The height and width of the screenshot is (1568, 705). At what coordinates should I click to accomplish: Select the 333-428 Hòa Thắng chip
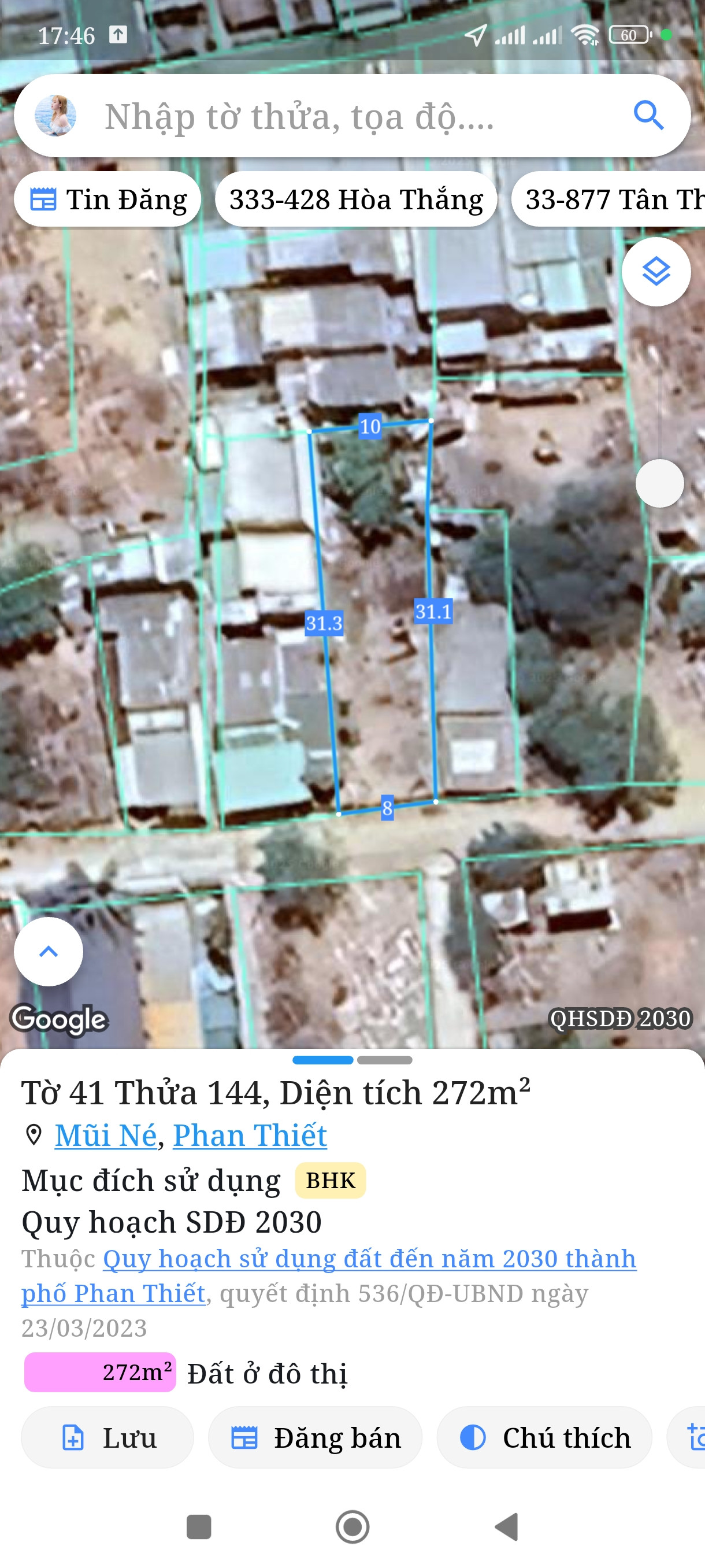tap(356, 199)
